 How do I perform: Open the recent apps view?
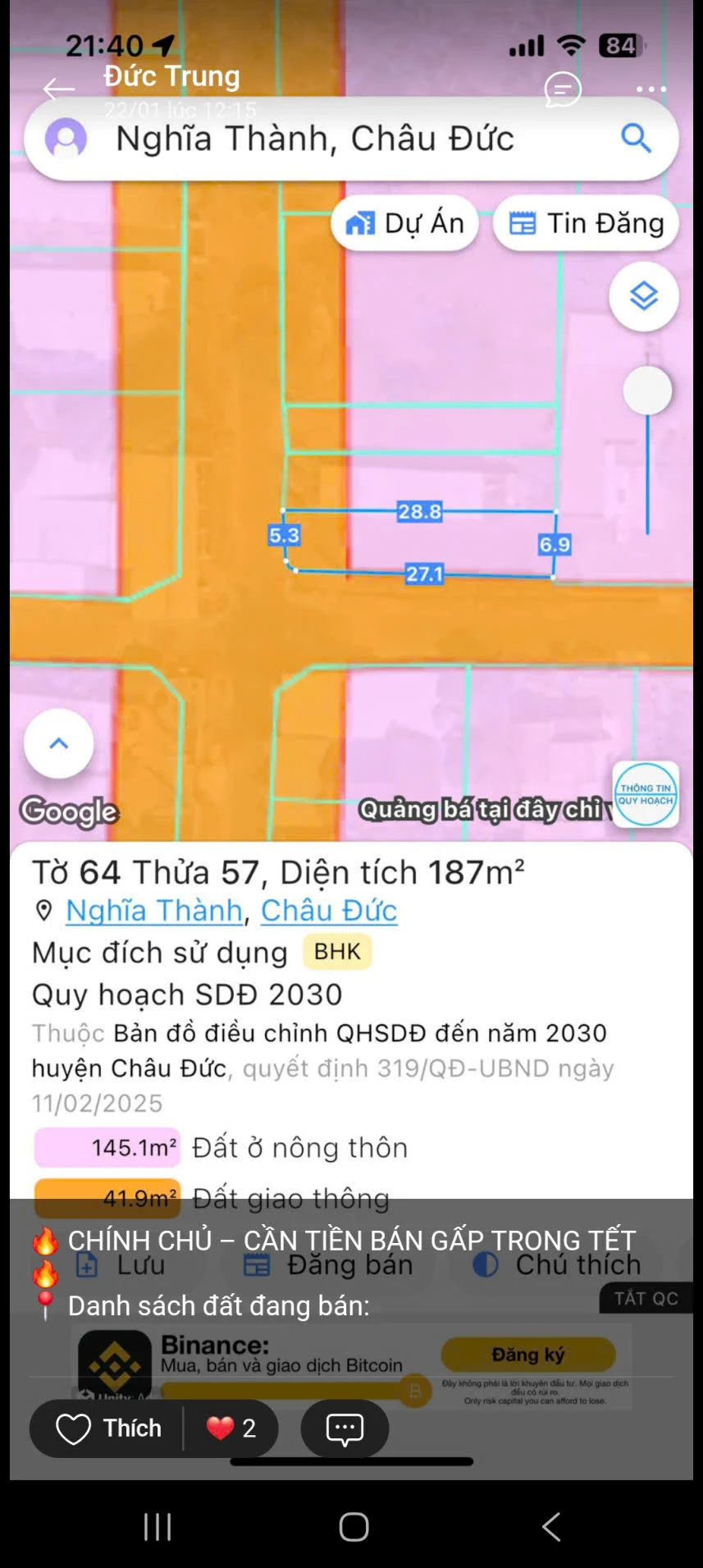(157, 1527)
